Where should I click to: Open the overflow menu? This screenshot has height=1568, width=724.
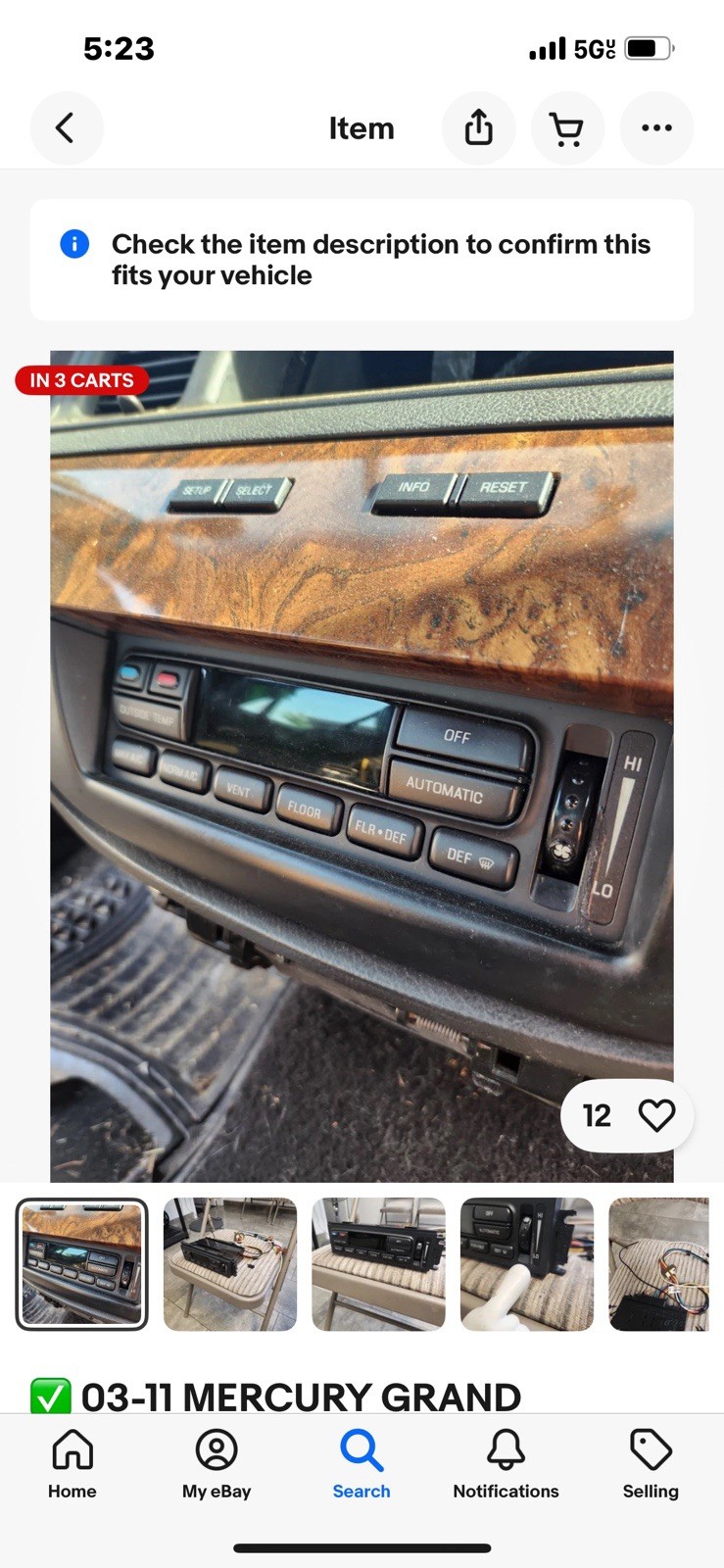click(656, 128)
